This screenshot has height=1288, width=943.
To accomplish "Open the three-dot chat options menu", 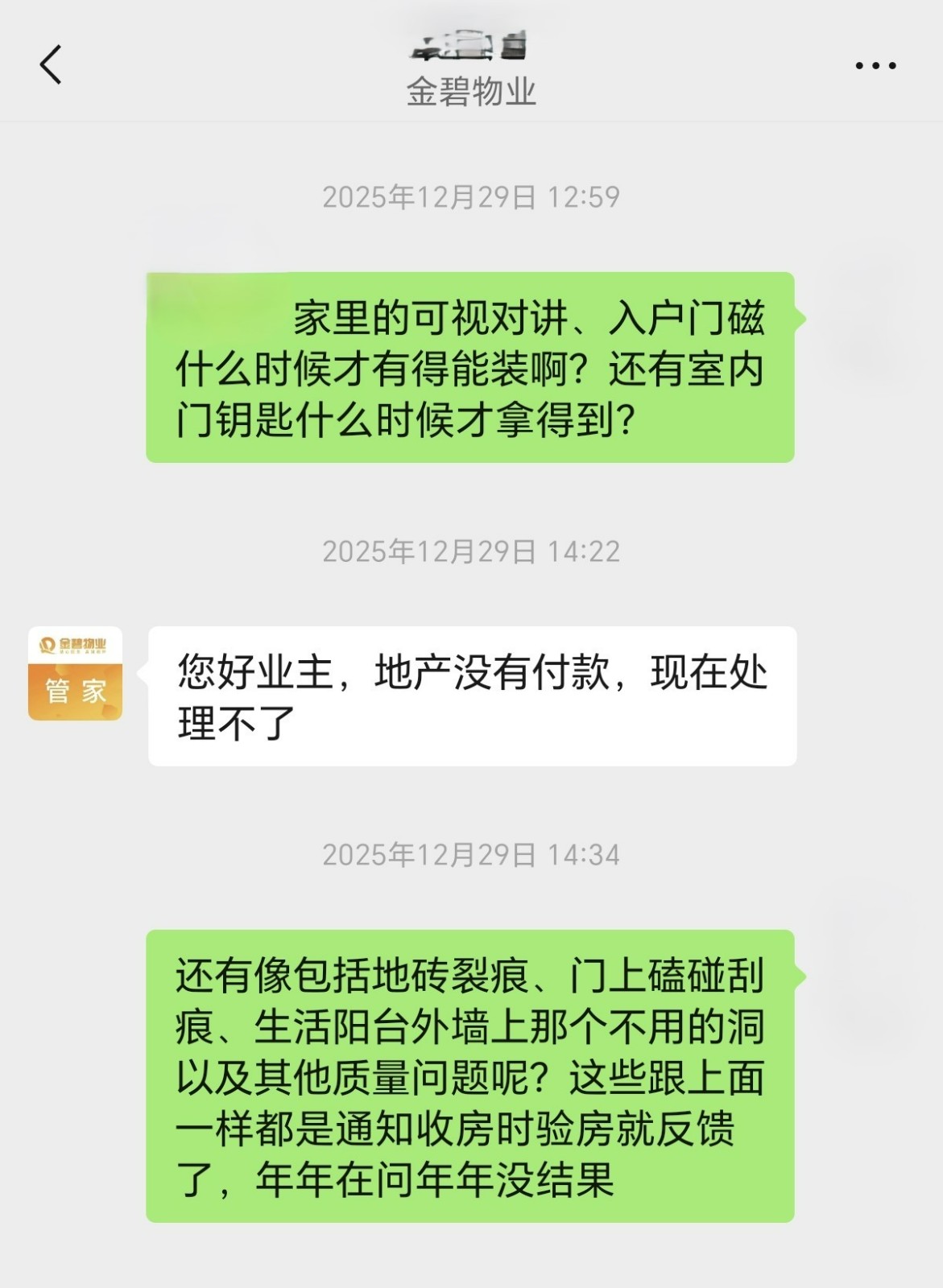I will pos(875,66).
